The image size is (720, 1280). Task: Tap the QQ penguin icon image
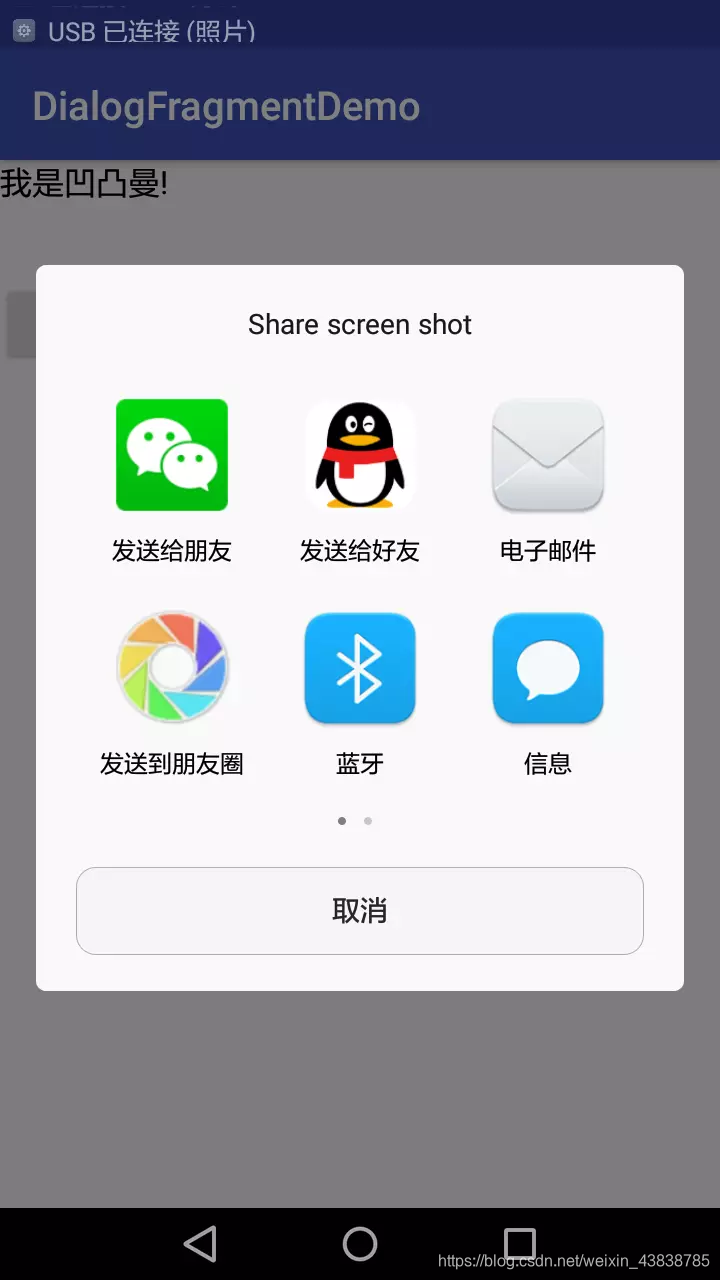pyautogui.click(x=360, y=455)
